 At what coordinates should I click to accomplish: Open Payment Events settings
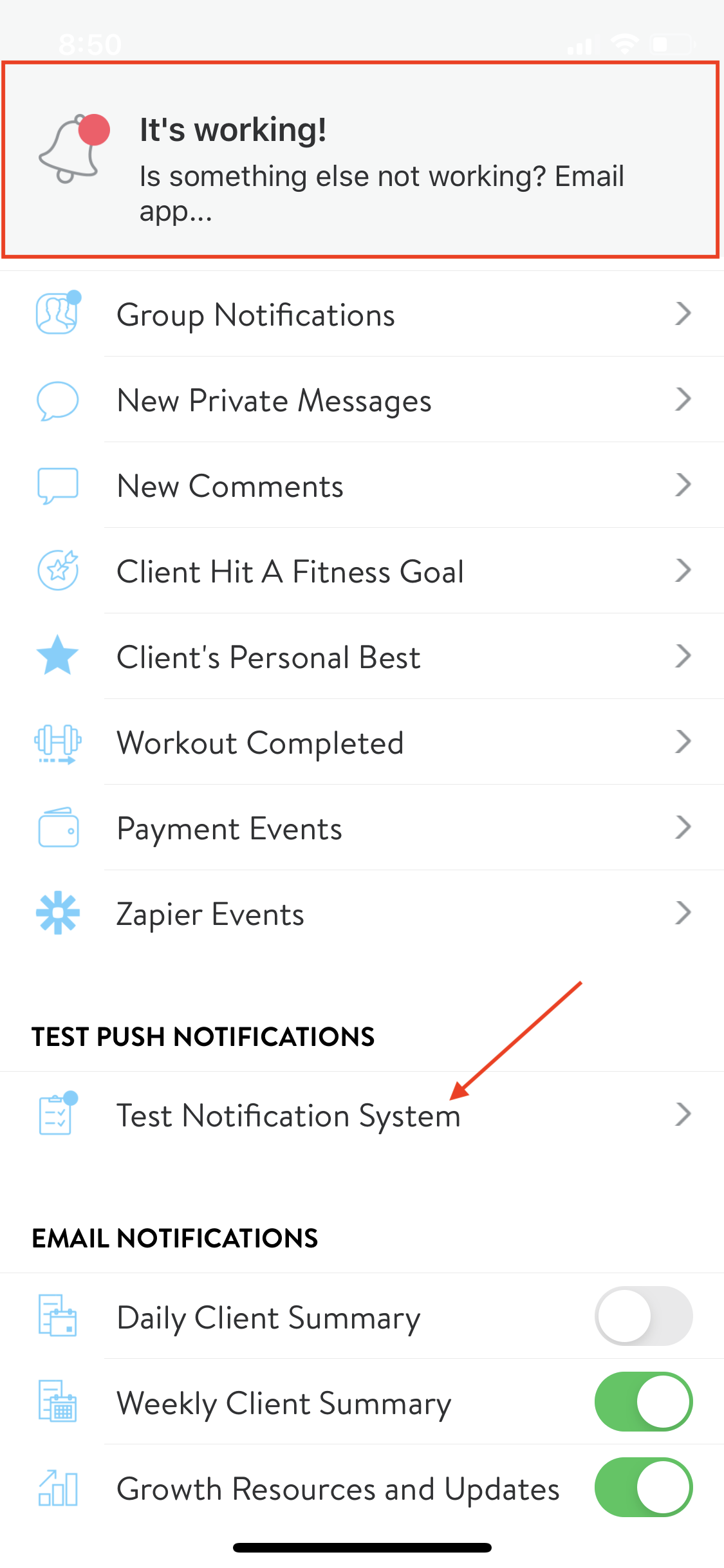pos(362,828)
